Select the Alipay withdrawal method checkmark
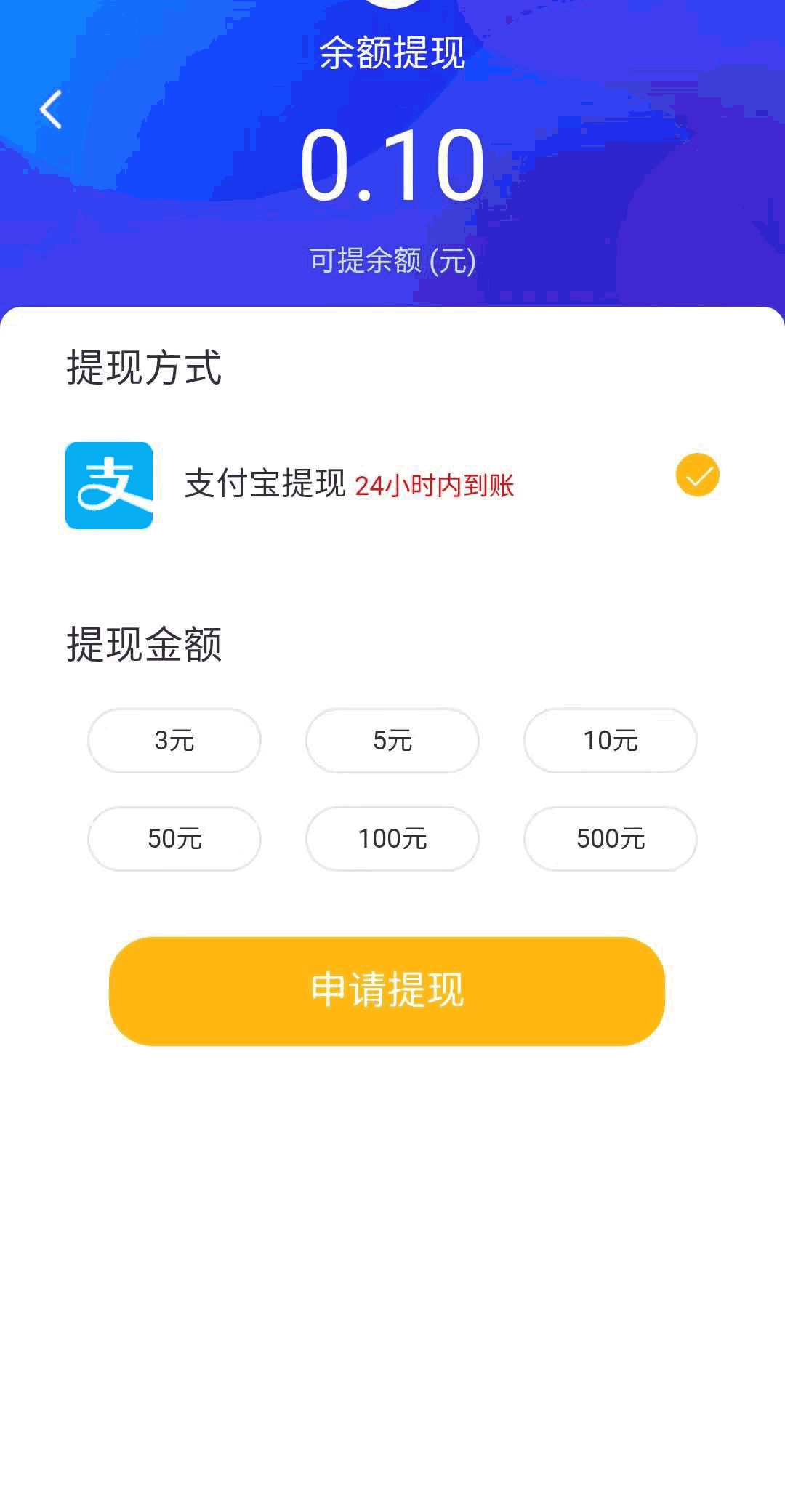The image size is (785, 1512). tap(697, 475)
